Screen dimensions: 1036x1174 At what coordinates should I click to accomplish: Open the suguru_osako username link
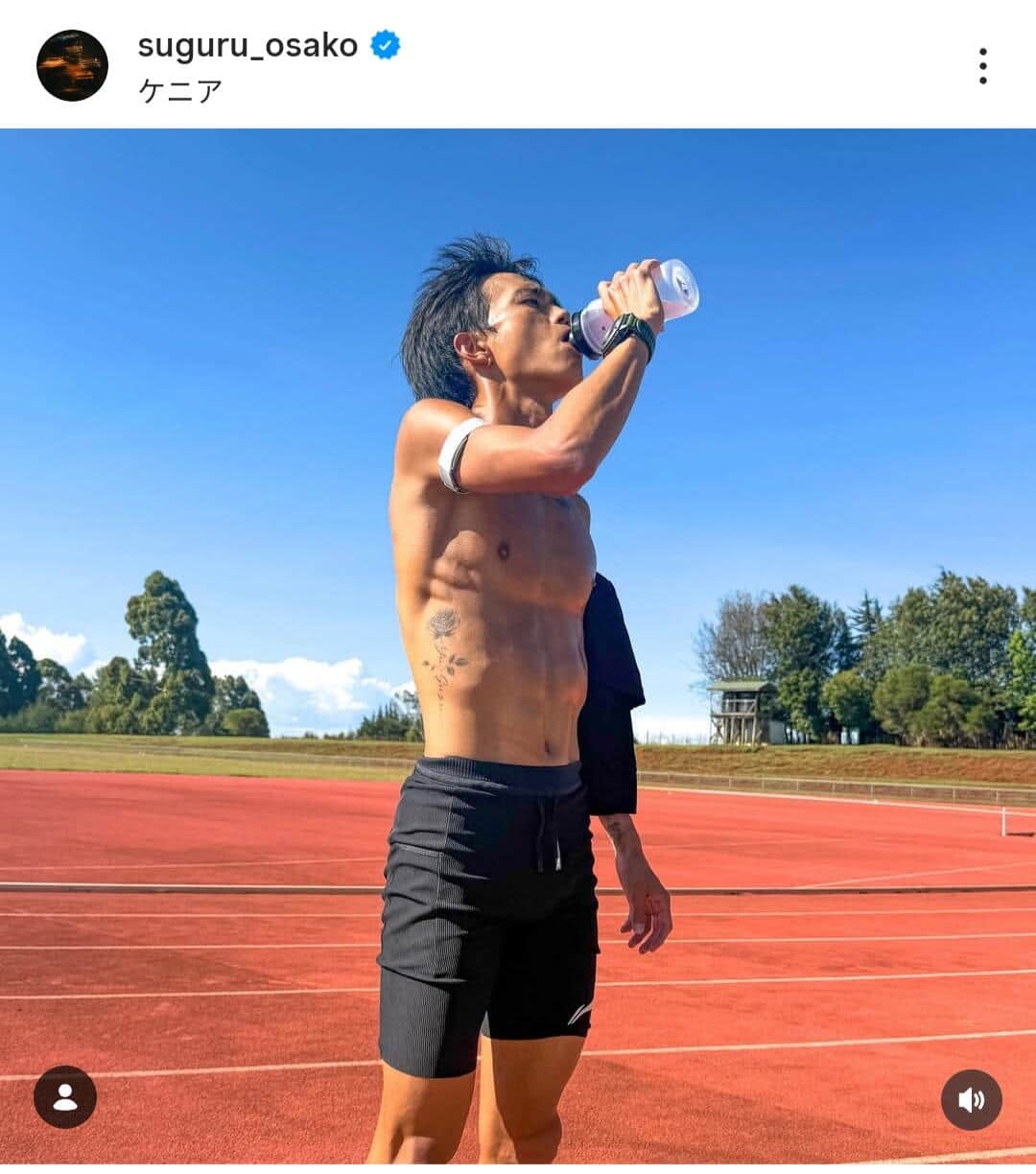[247, 45]
